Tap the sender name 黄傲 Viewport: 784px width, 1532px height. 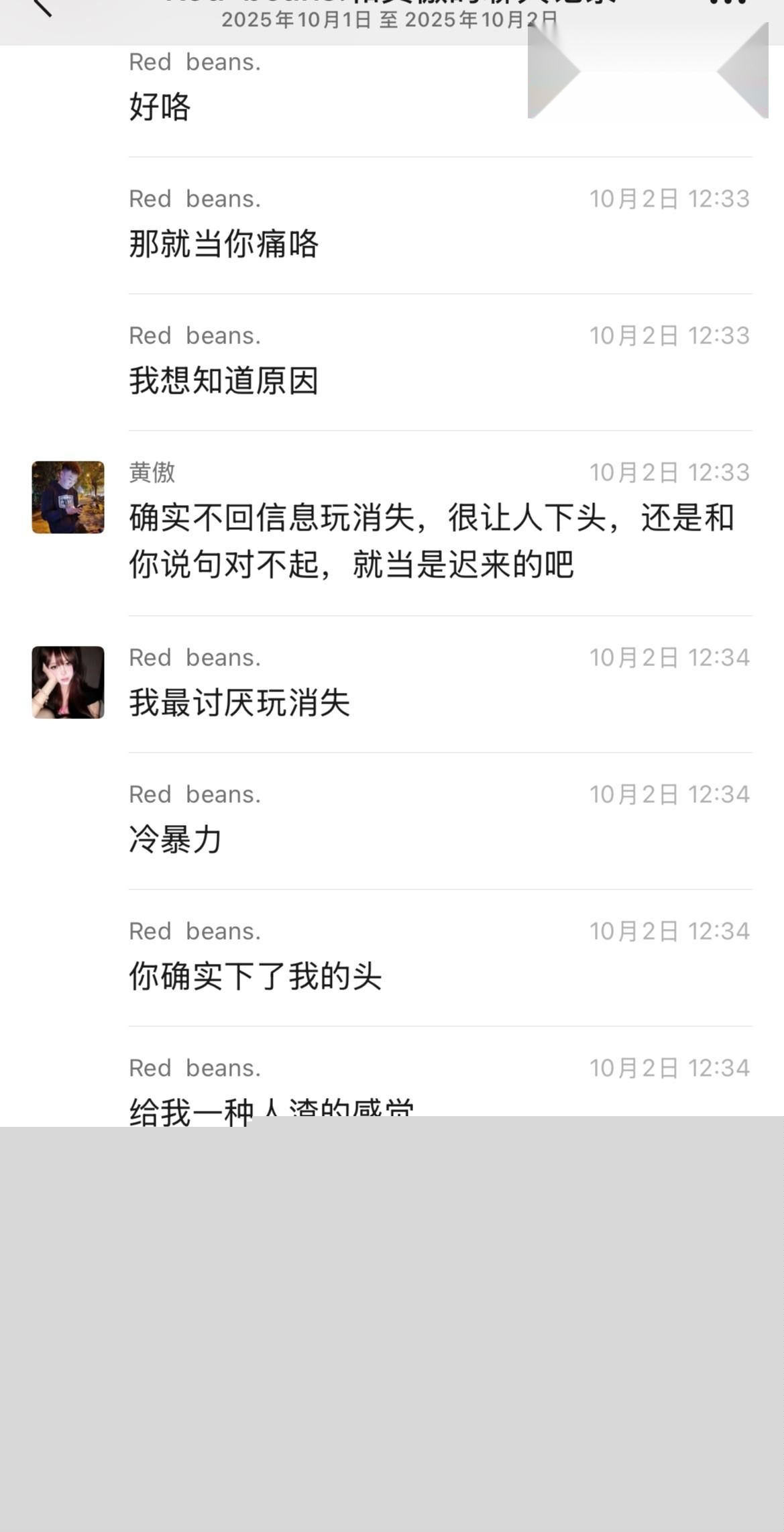tap(151, 472)
